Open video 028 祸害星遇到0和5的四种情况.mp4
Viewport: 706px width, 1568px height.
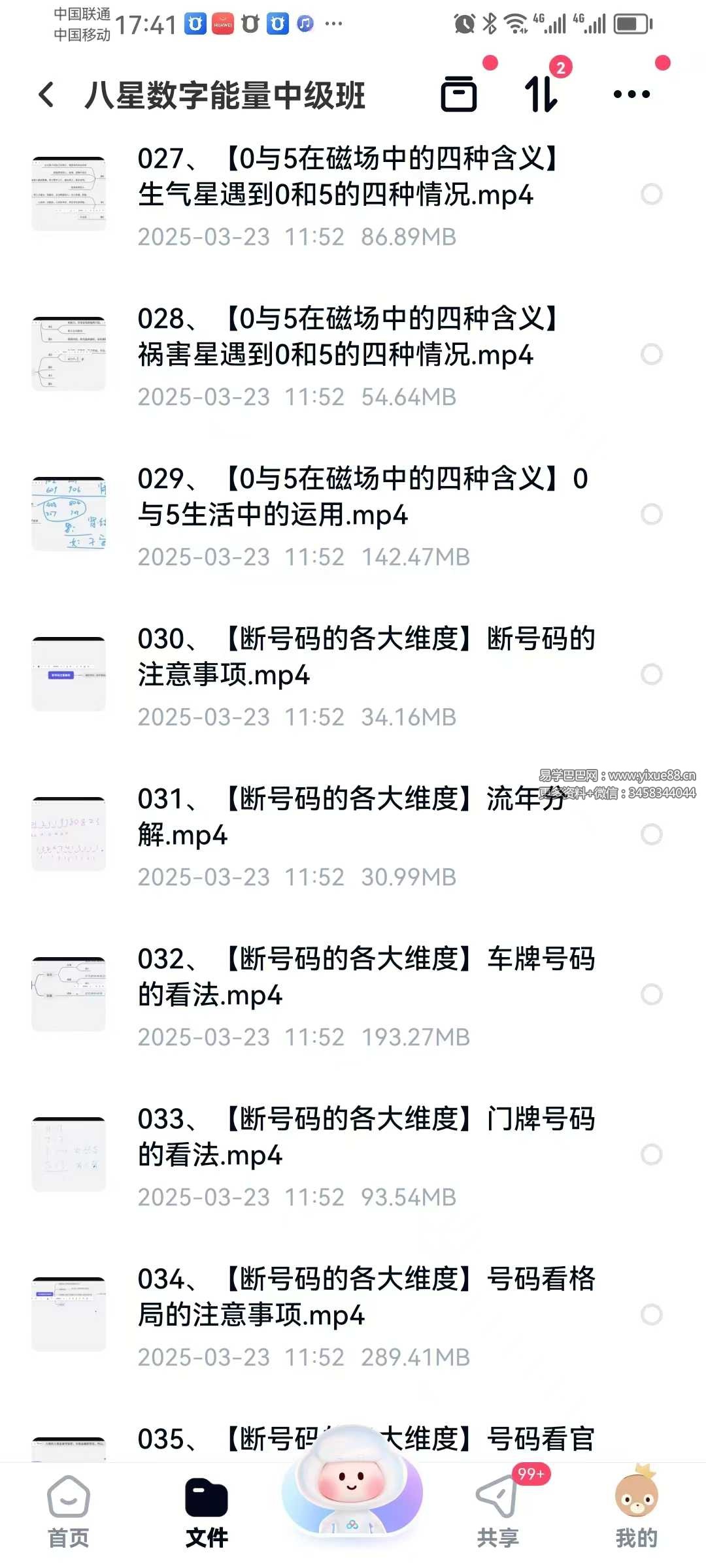[x=335, y=337]
